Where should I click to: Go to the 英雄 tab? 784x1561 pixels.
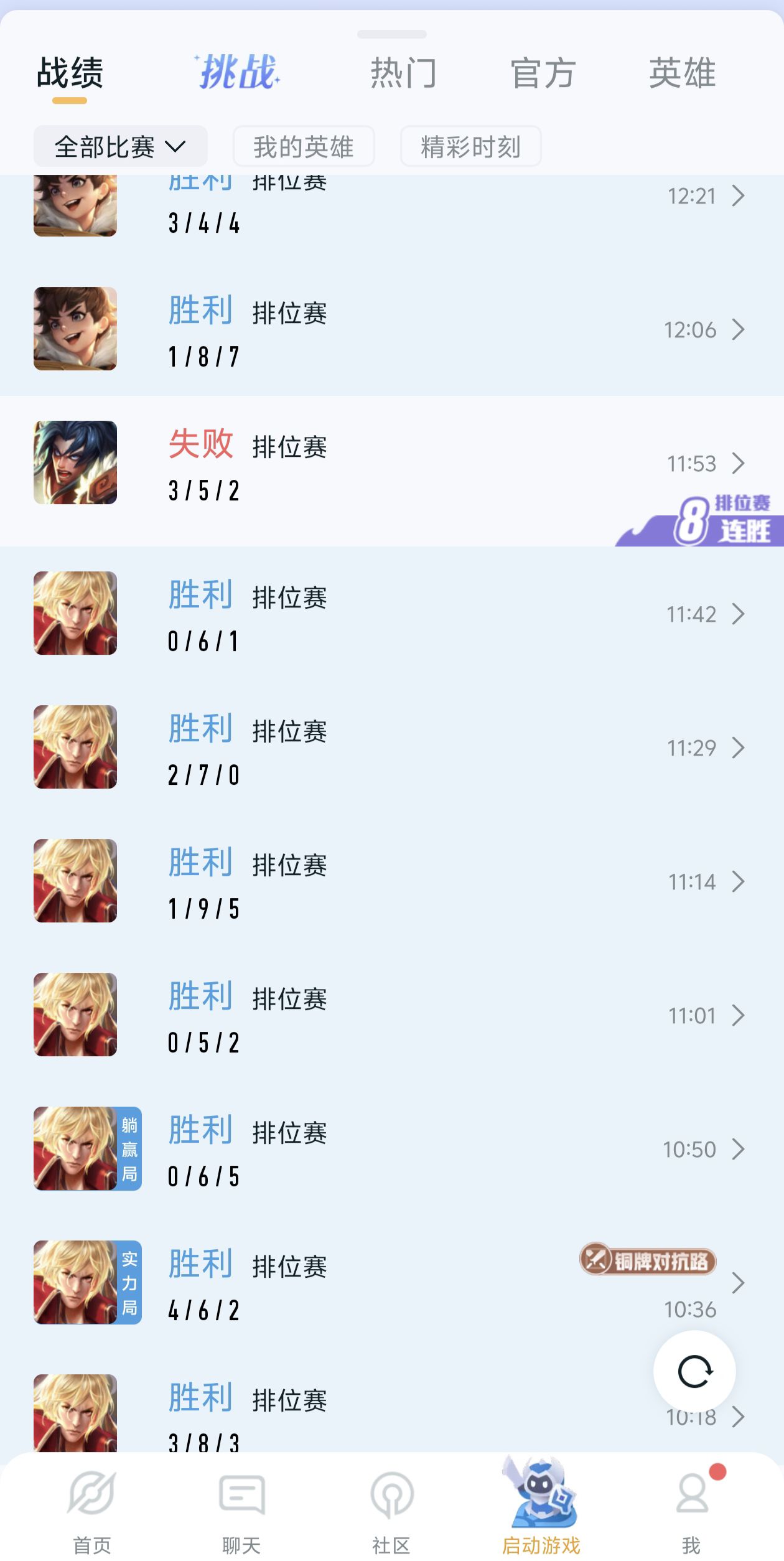click(683, 73)
